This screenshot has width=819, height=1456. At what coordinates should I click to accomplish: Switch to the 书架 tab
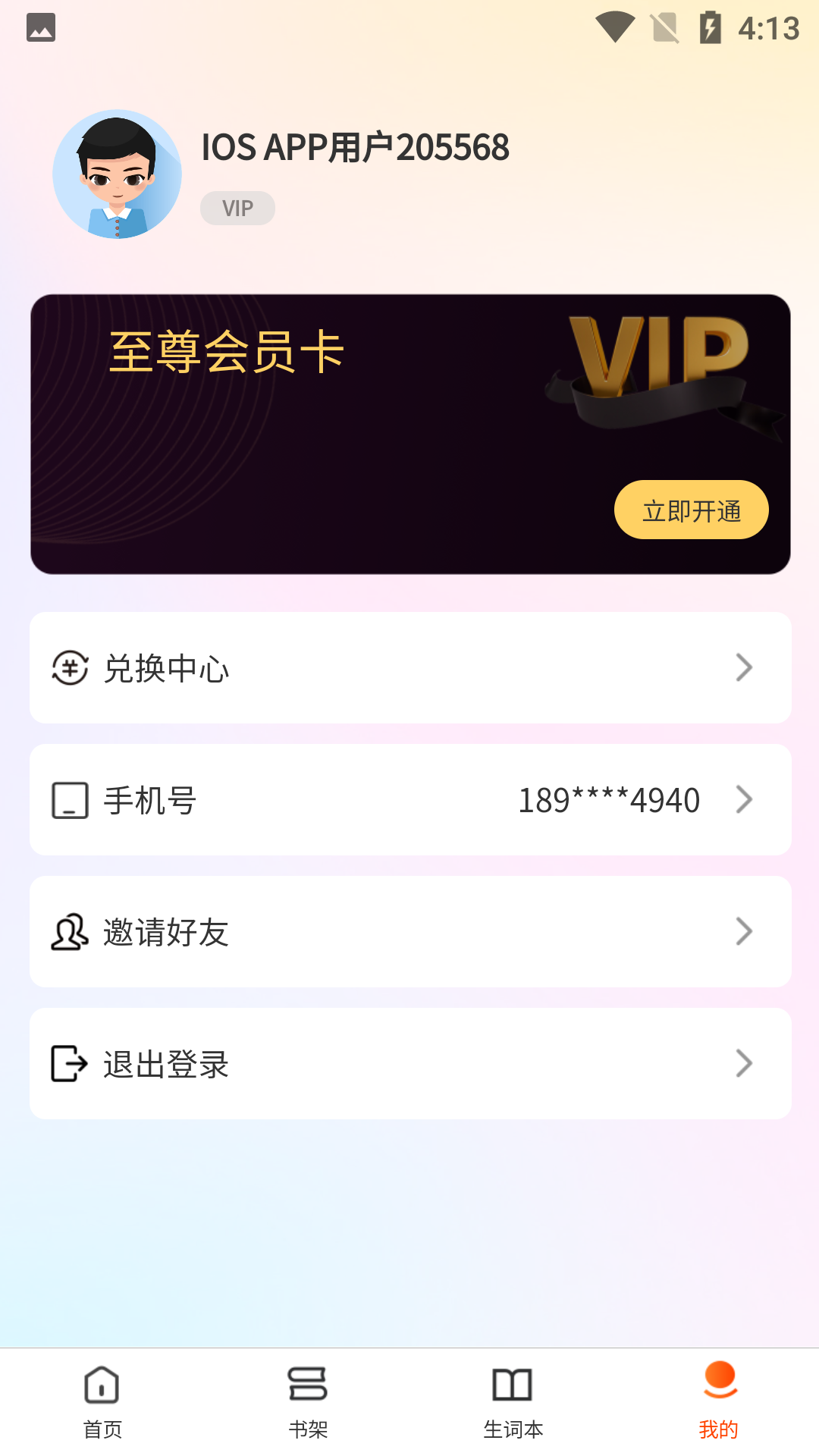(x=307, y=1410)
